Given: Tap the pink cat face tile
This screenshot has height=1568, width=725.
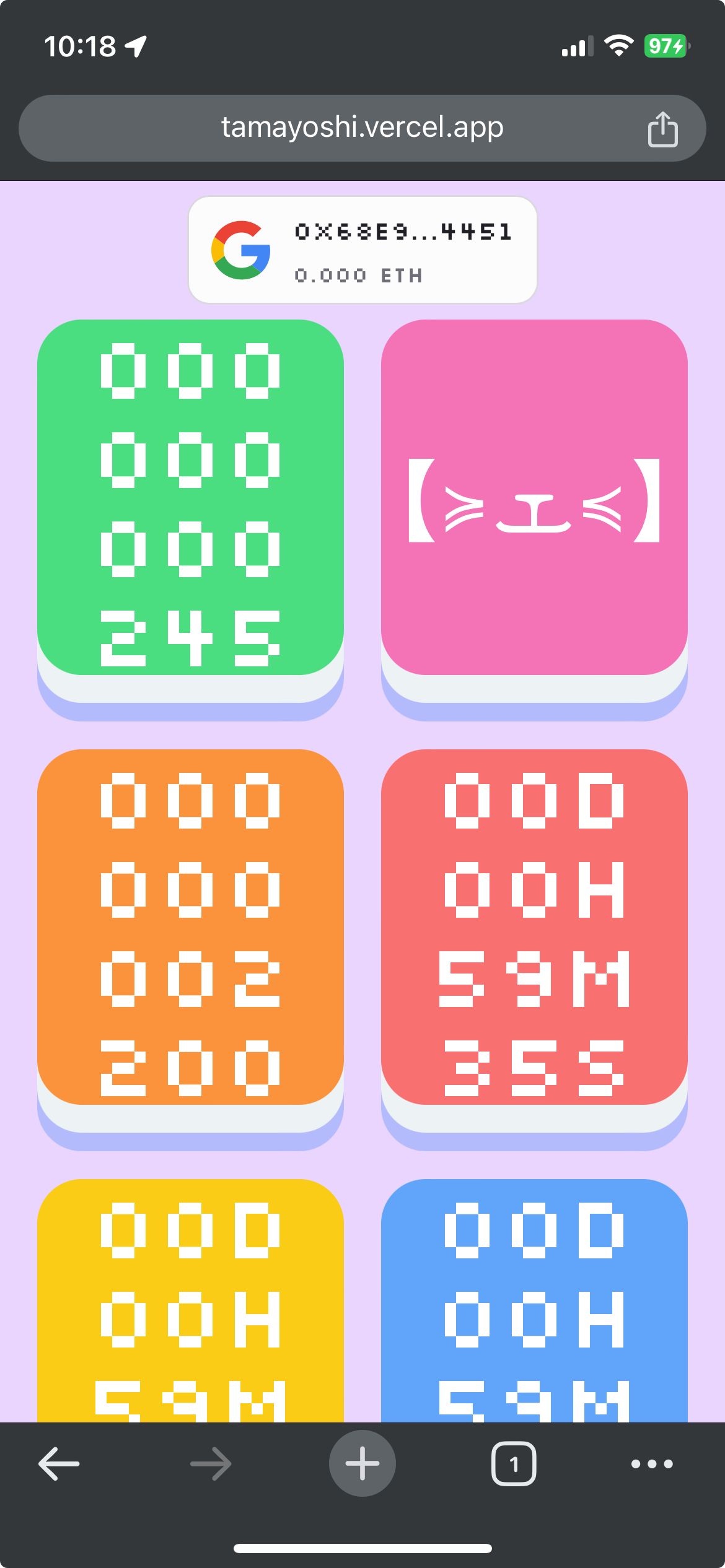Looking at the screenshot, I should click(x=534, y=497).
